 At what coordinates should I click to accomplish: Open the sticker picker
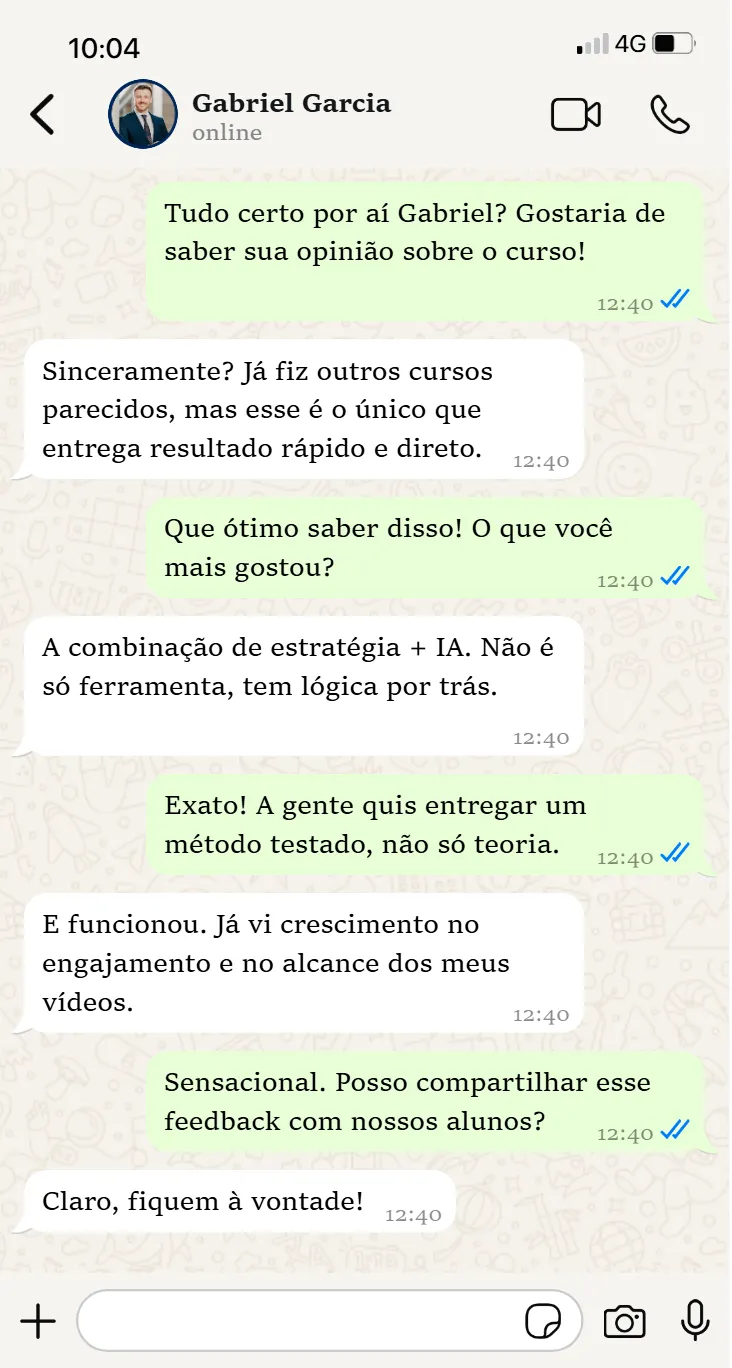543,1322
